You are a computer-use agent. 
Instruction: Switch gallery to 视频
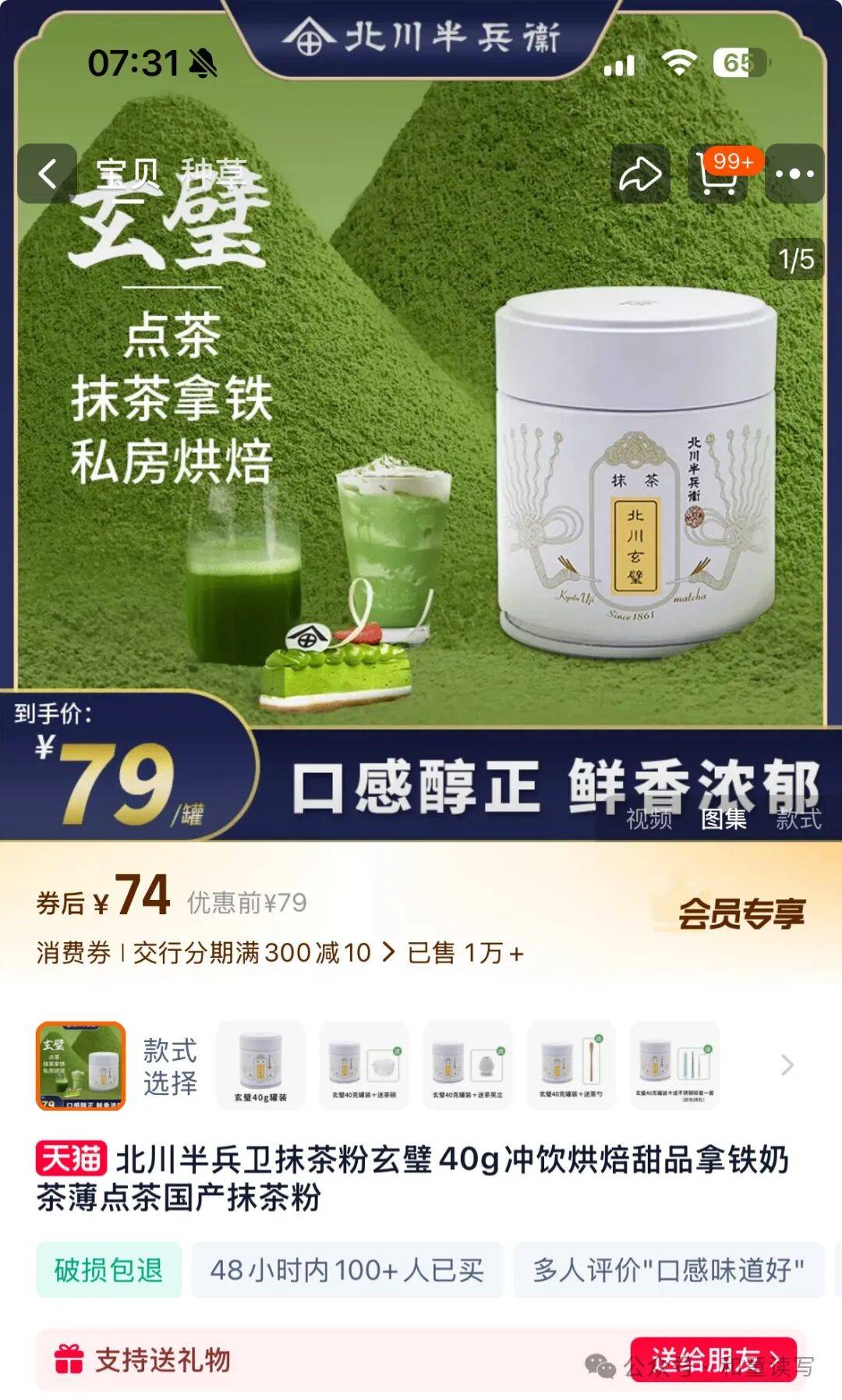649,819
